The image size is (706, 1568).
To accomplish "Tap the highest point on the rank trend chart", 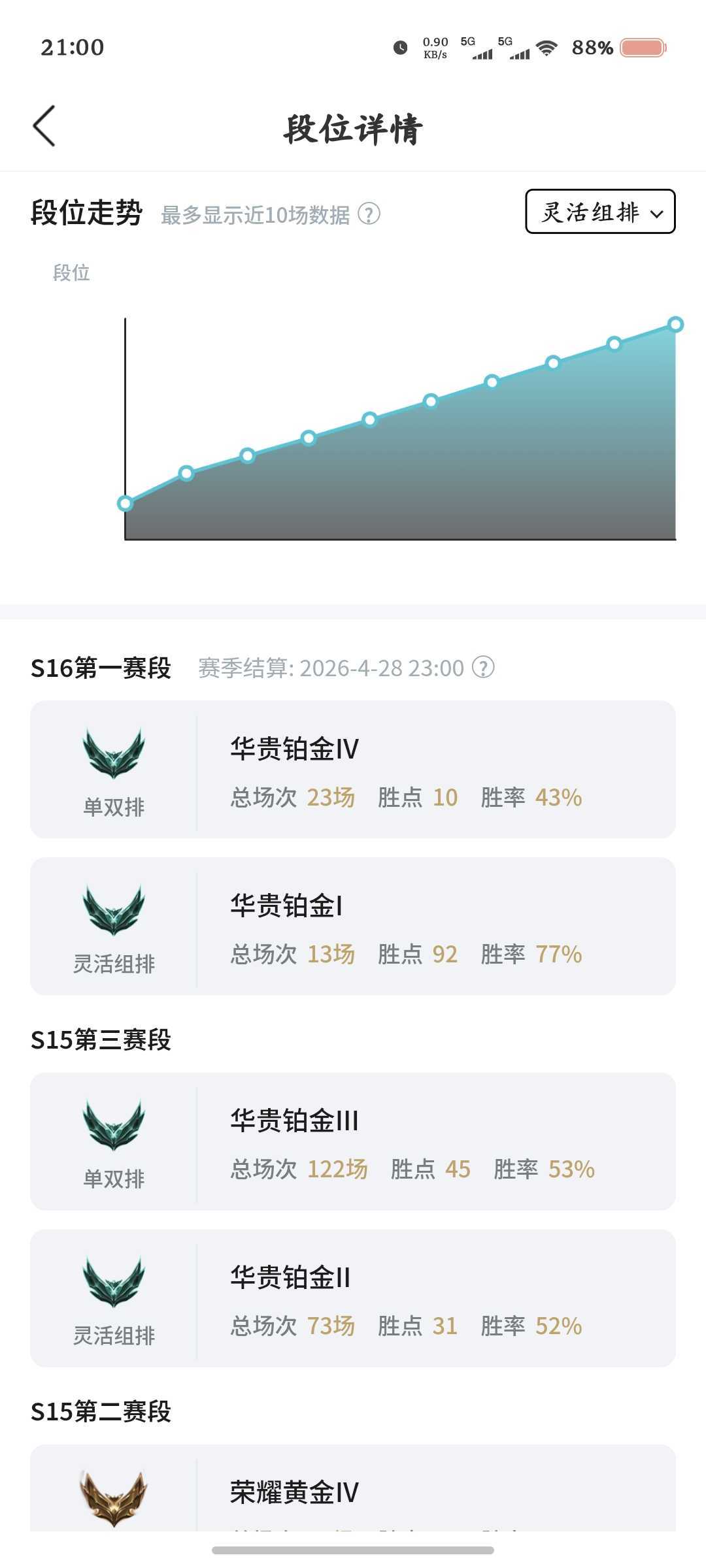I will pyautogui.click(x=675, y=323).
